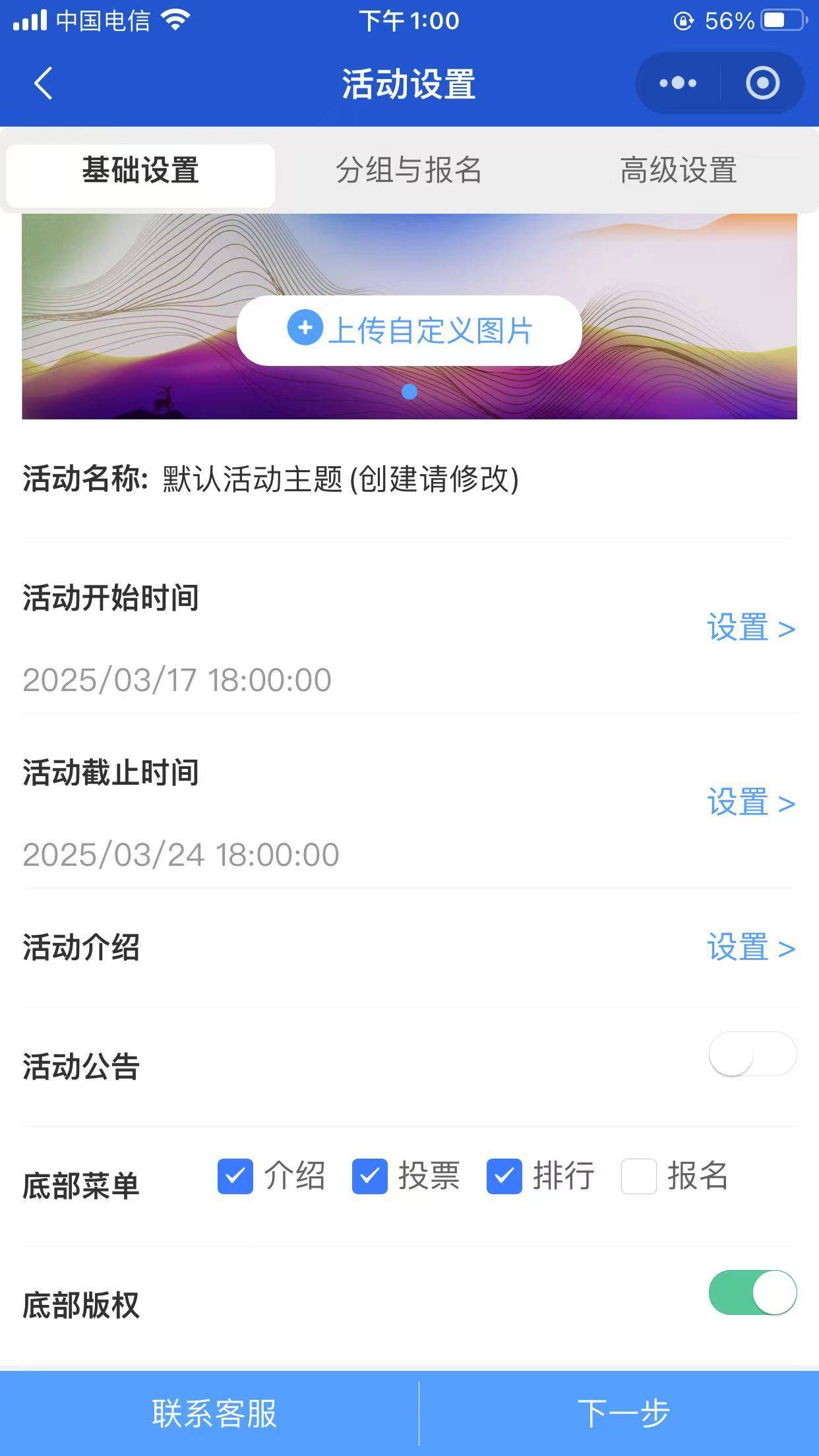This screenshot has width=819, height=1456.
Task: Uncheck 投票 in 底部菜单
Action: [370, 1176]
